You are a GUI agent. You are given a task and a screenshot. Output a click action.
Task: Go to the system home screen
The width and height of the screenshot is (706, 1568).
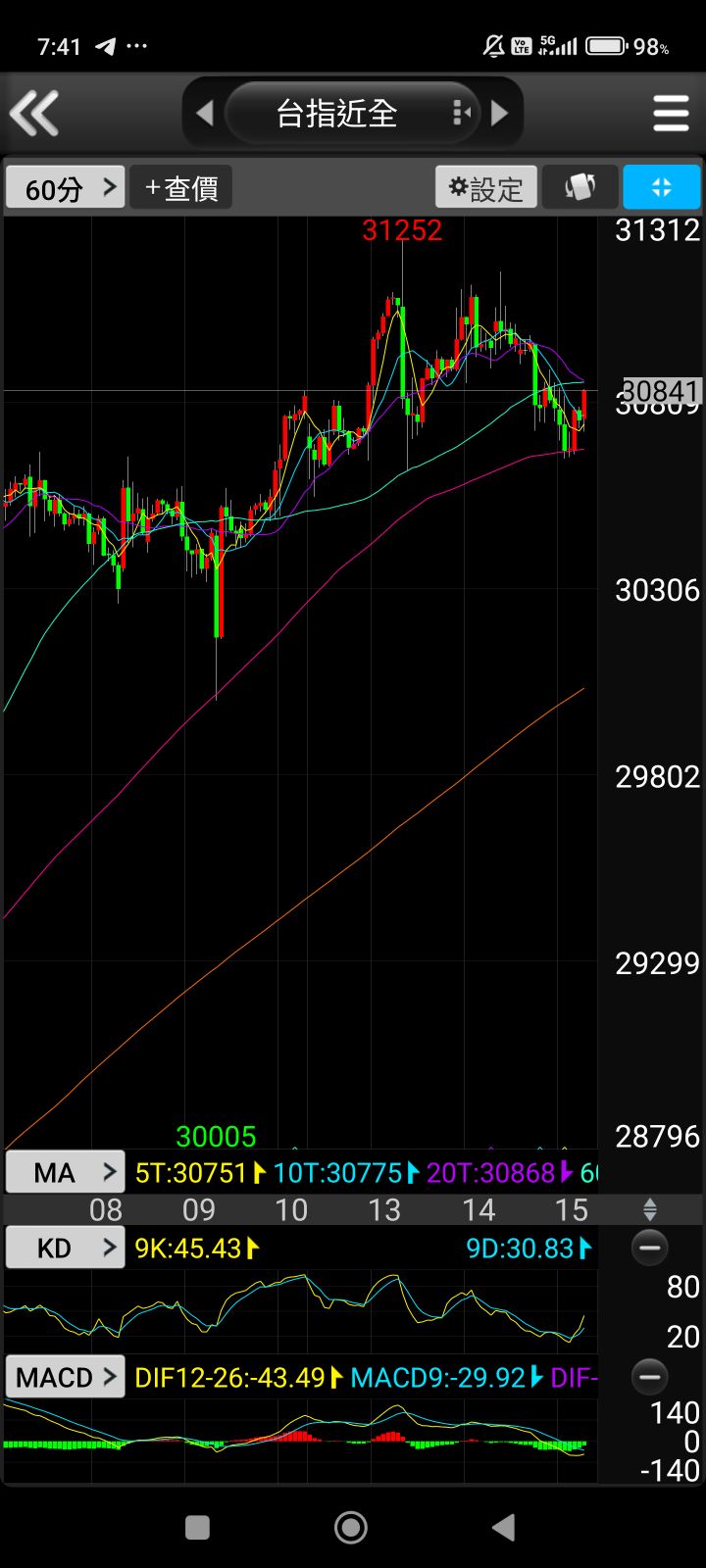[x=351, y=1527]
